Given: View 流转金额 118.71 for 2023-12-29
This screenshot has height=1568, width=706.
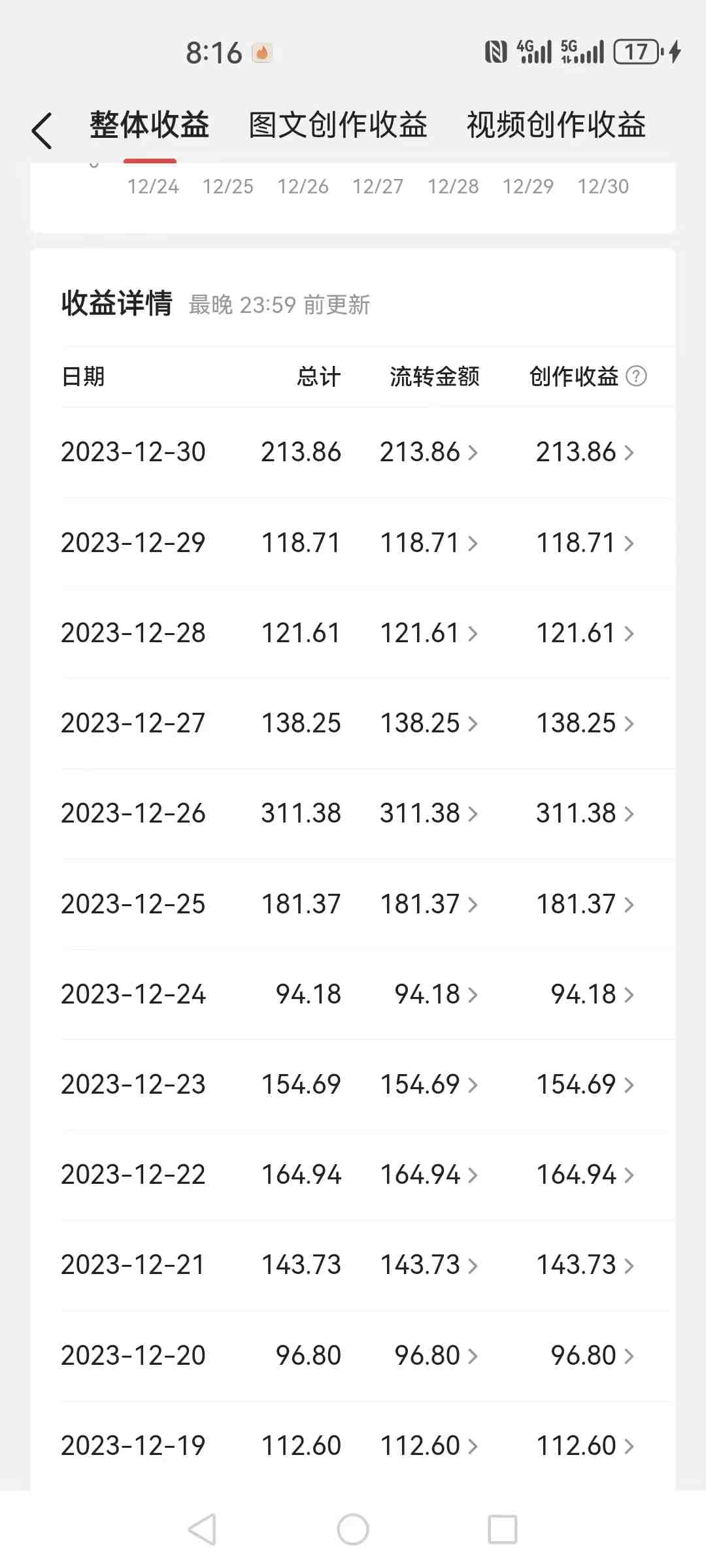Looking at the screenshot, I should (429, 542).
